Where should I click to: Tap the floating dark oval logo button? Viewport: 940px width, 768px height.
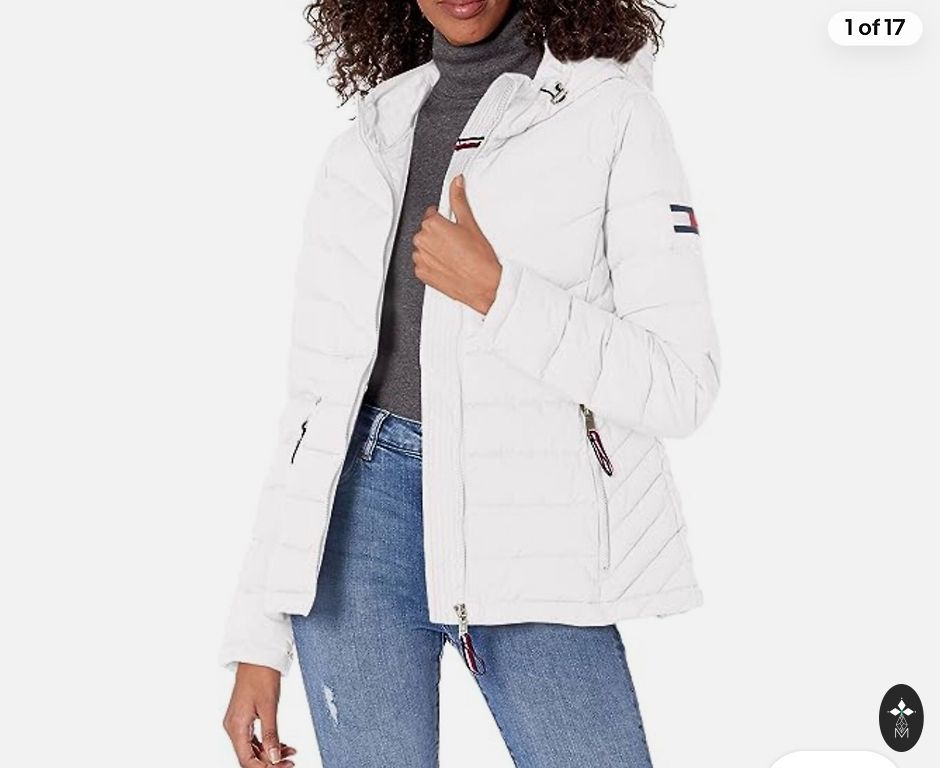pyautogui.click(x=901, y=718)
